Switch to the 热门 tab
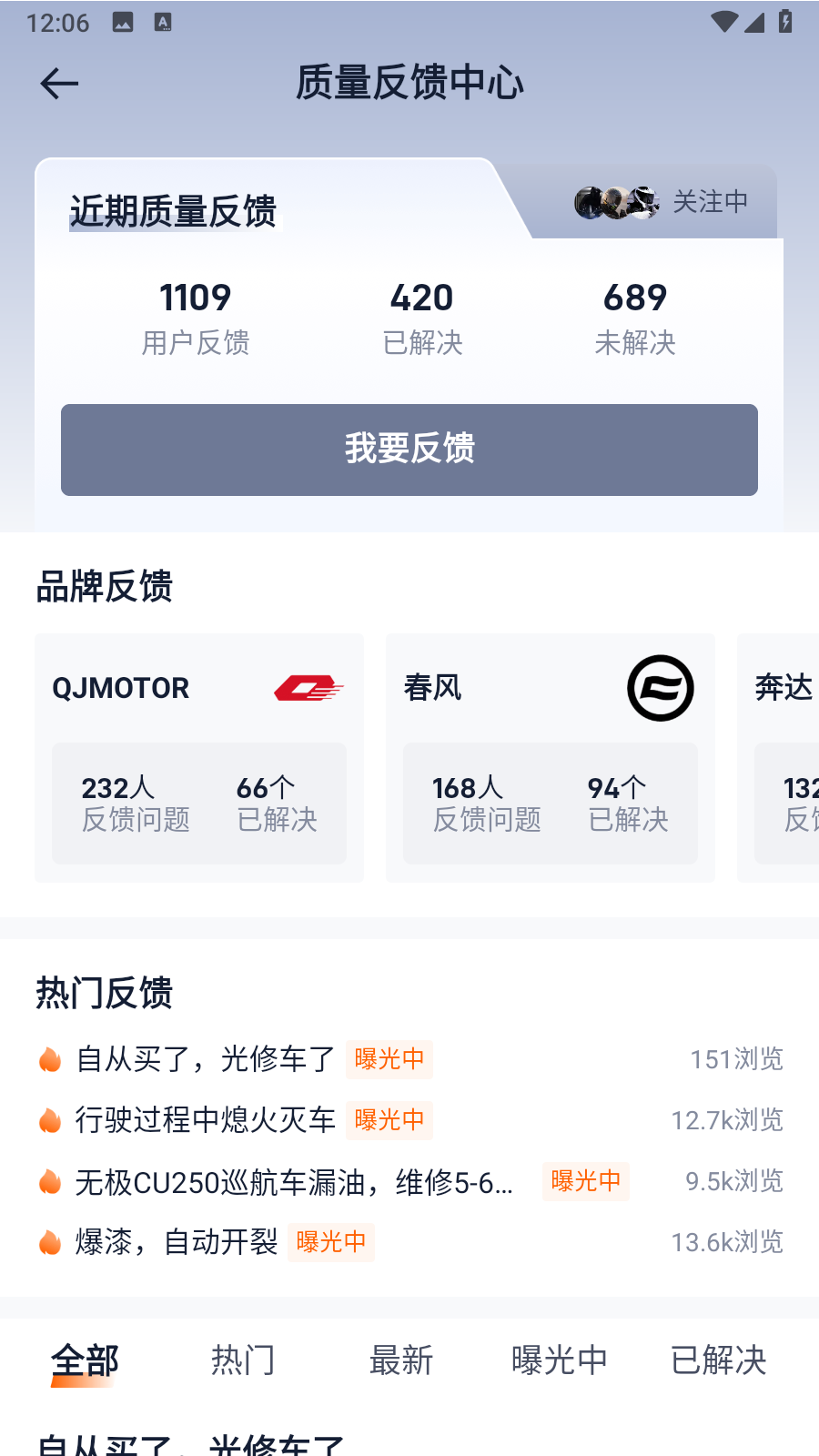 coord(243,1361)
